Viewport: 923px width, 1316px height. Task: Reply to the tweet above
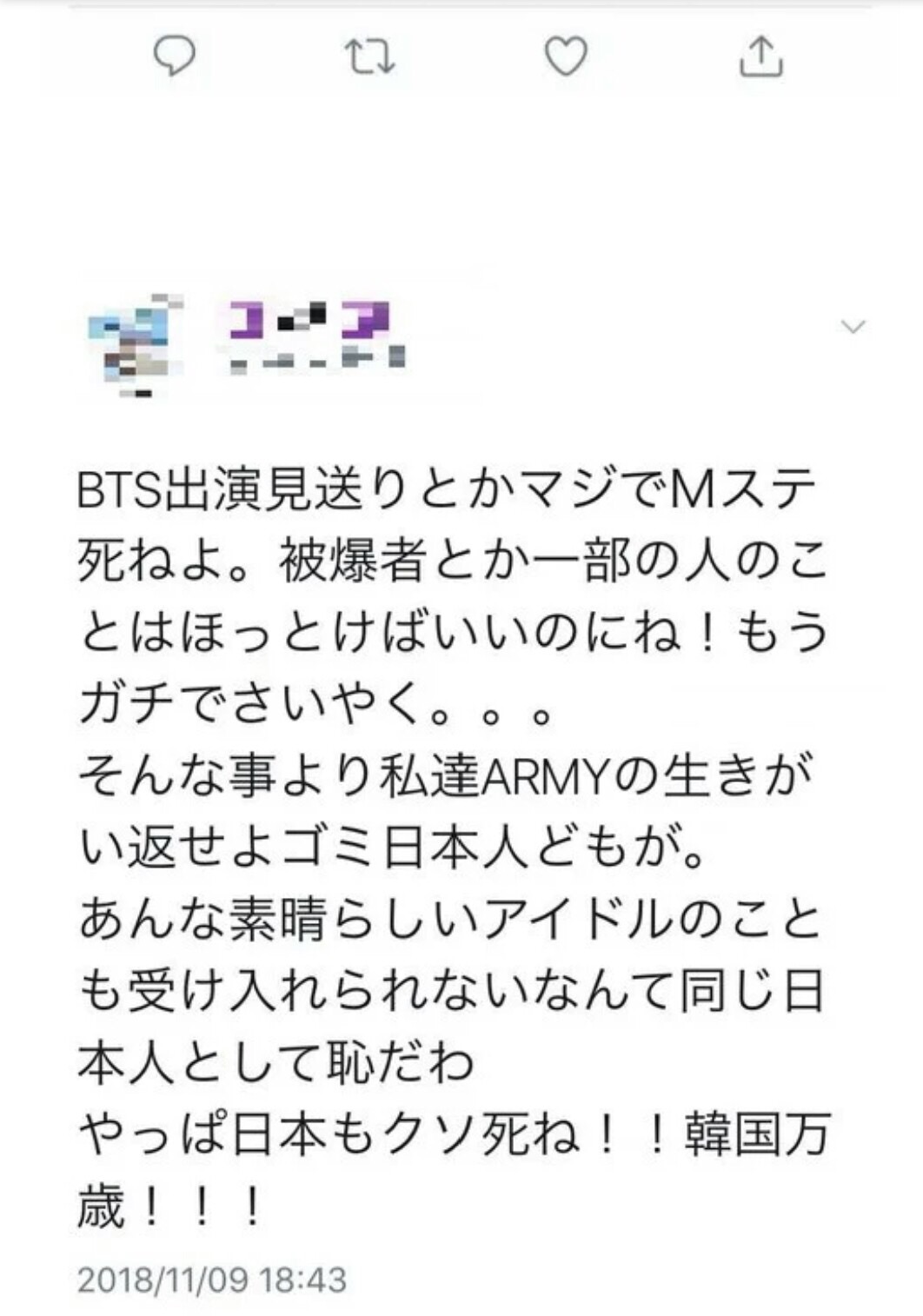coord(174,57)
